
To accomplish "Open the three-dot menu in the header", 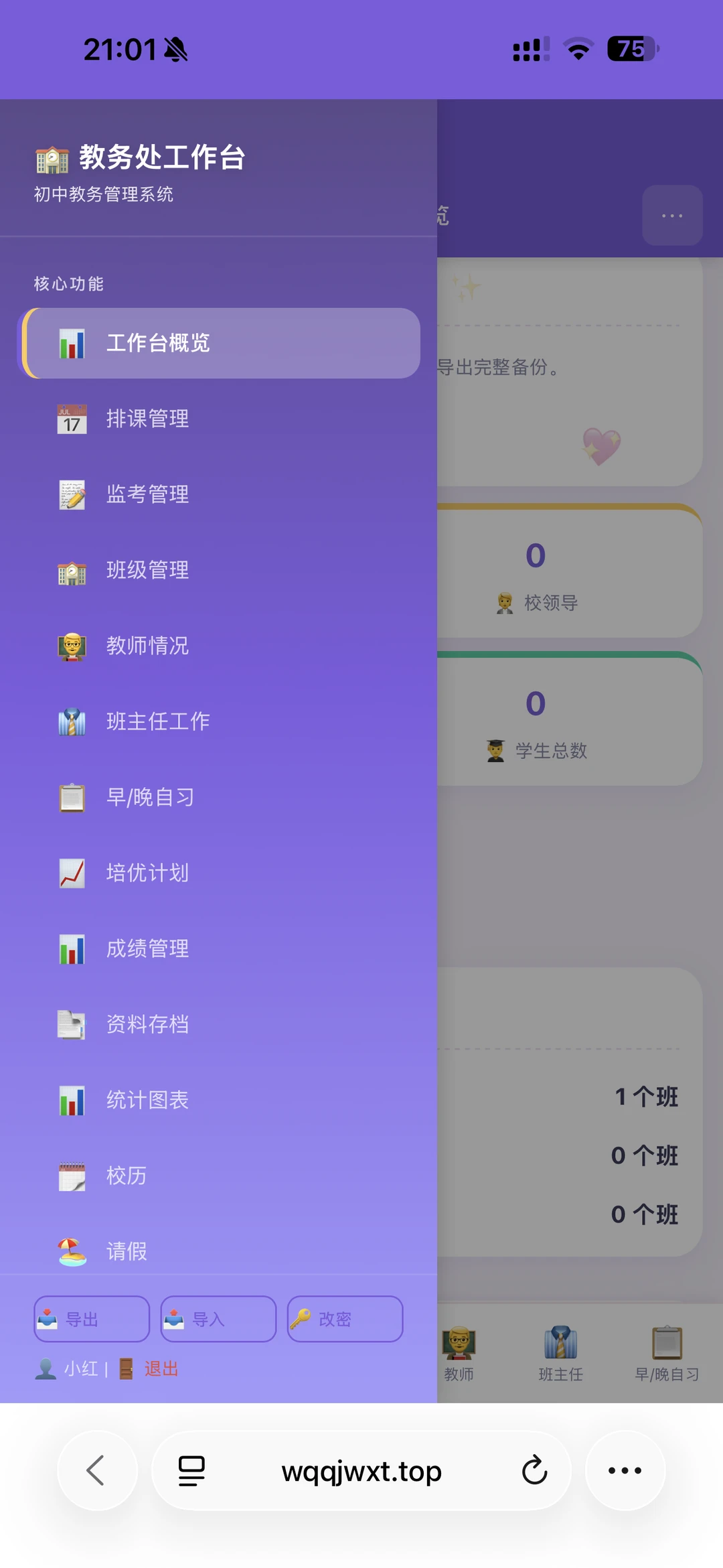I will (x=672, y=215).
